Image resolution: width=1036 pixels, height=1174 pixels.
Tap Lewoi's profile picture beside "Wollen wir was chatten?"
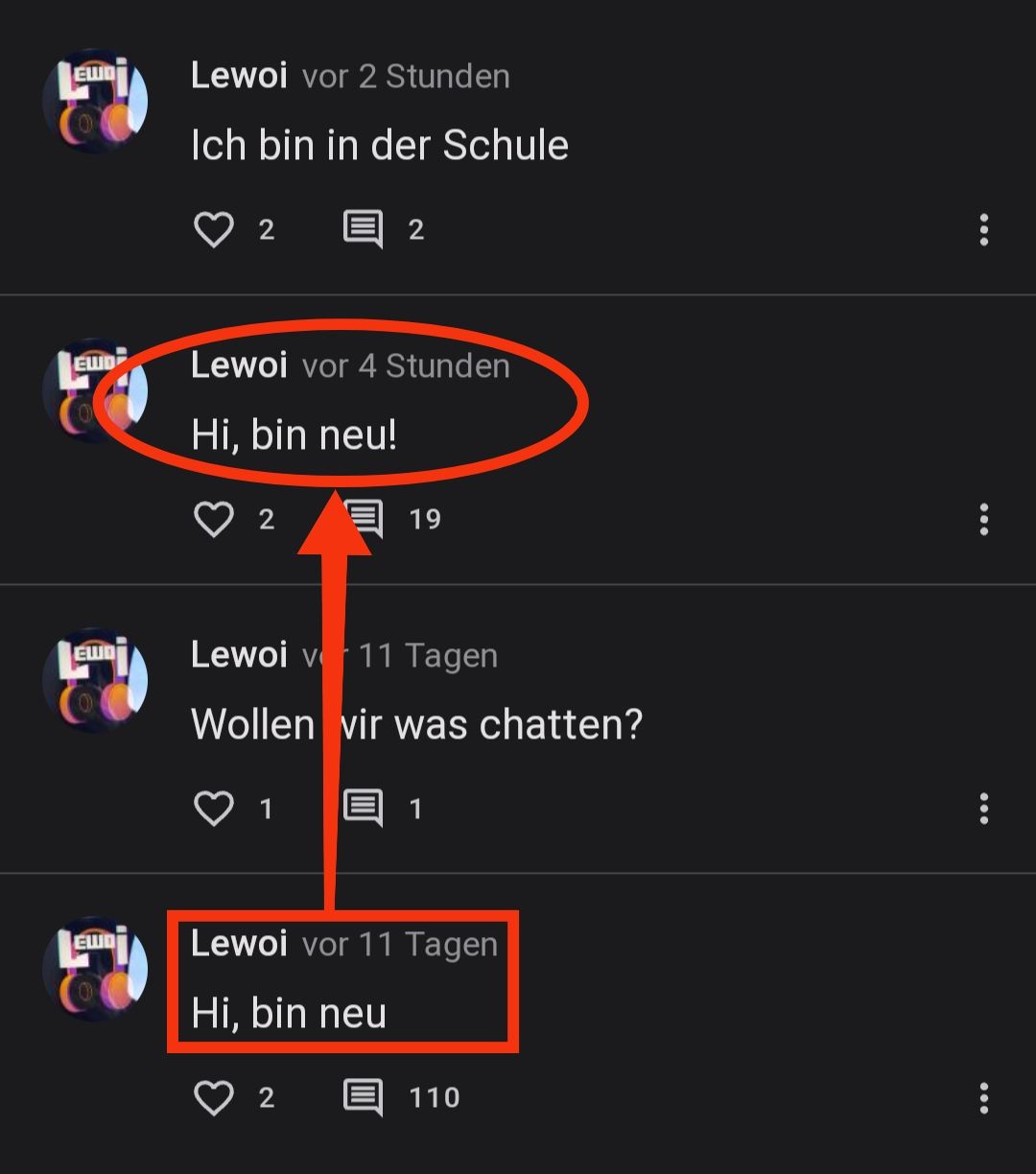[x=95, y=680]
